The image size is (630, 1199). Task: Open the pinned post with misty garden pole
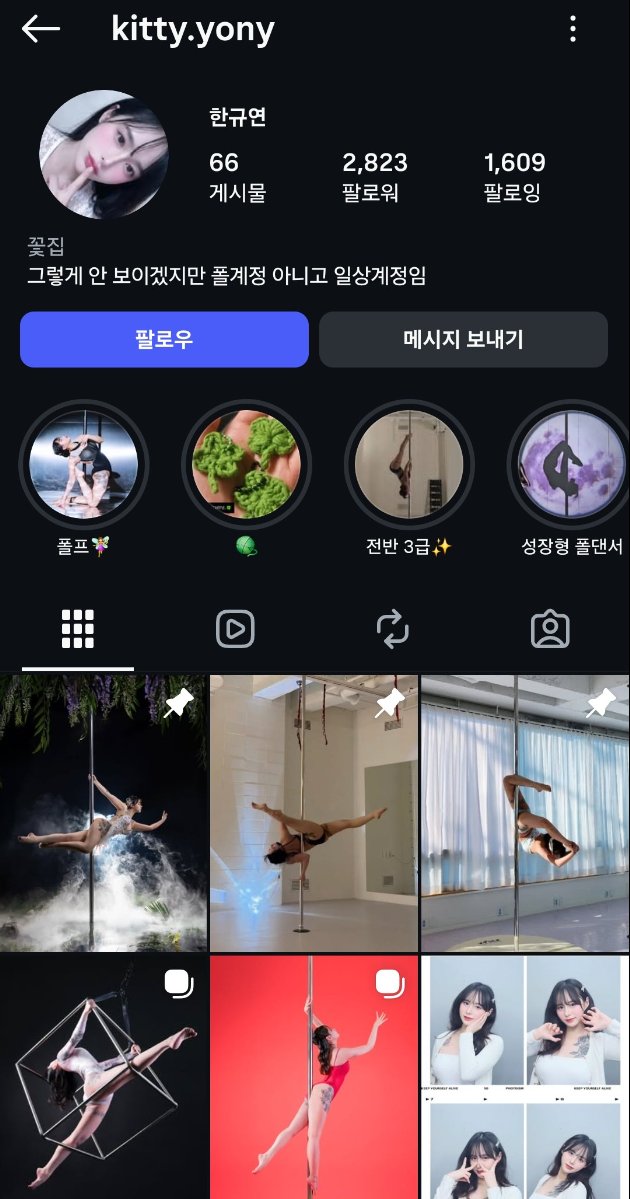pyautogui.click(x=104, y=813)
